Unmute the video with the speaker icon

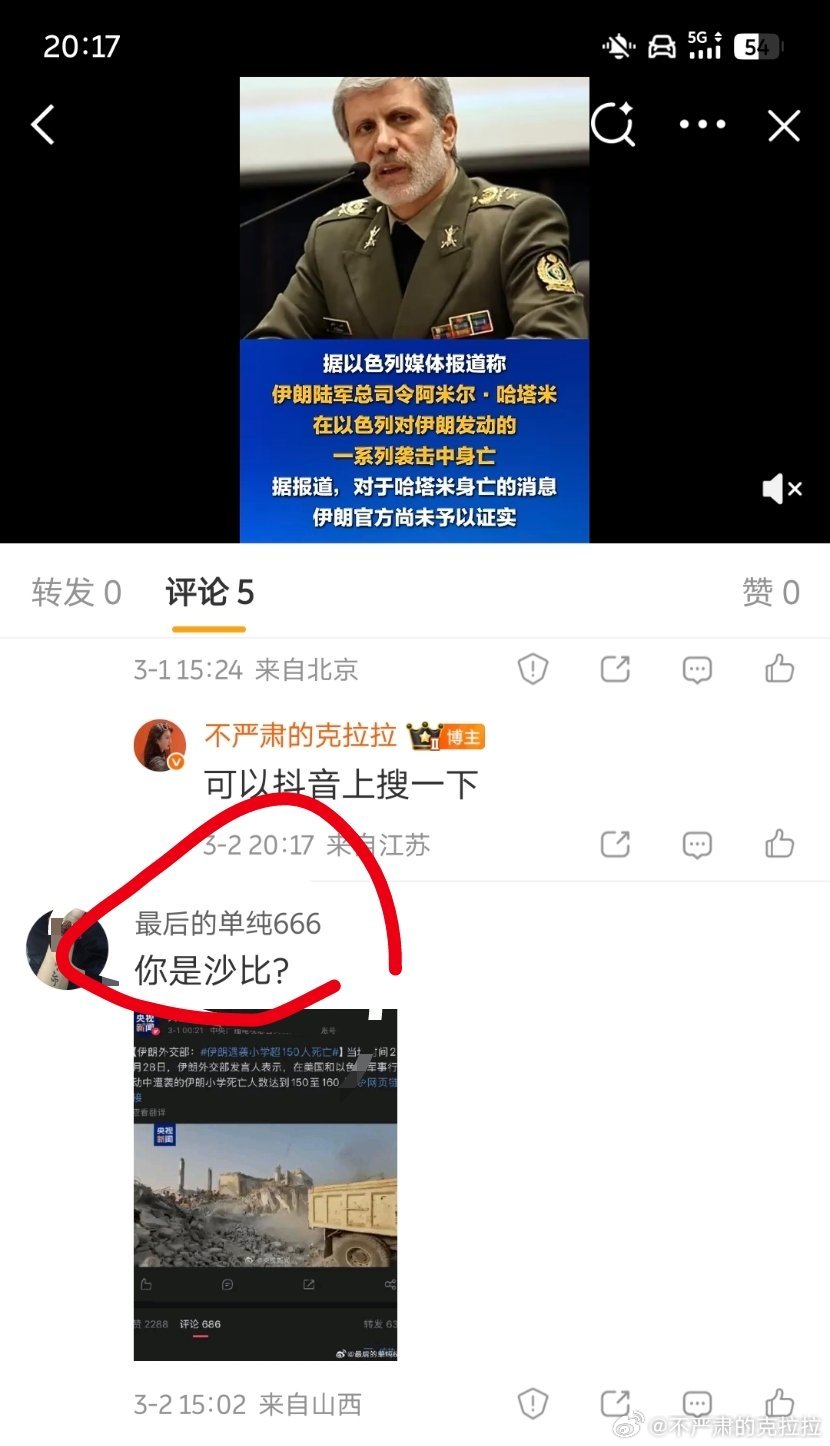(781, 488)
